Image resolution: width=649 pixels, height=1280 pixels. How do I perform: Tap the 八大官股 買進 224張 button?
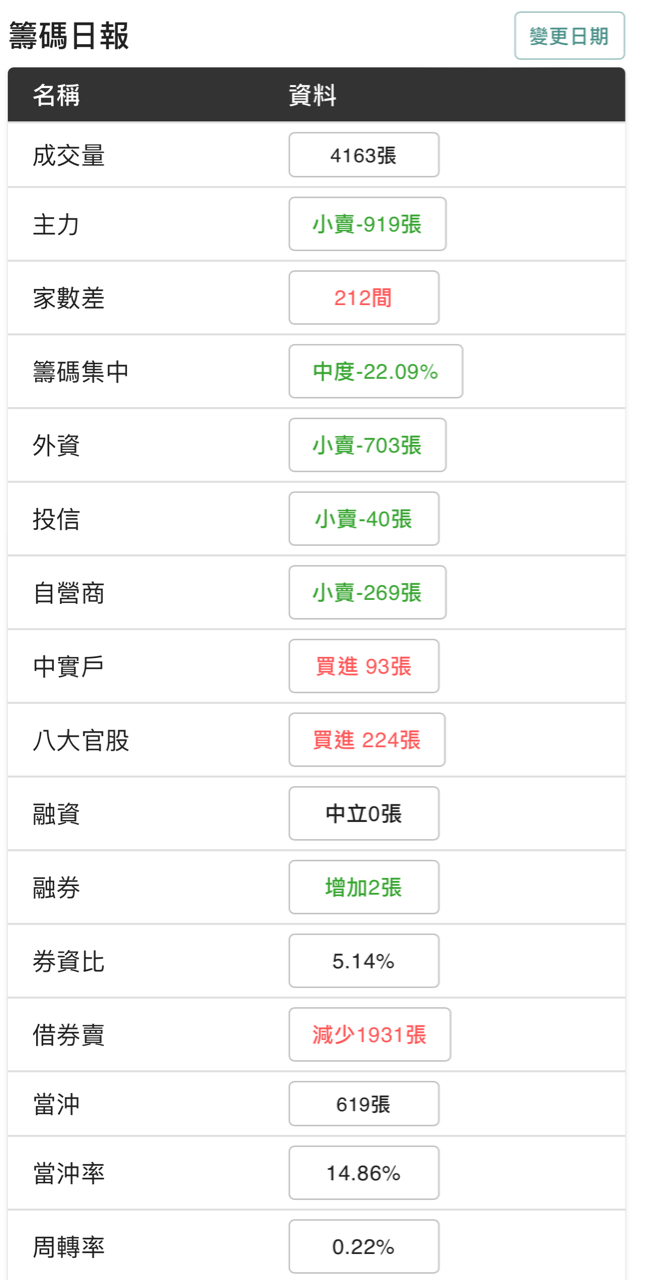(x=367, y=740)
